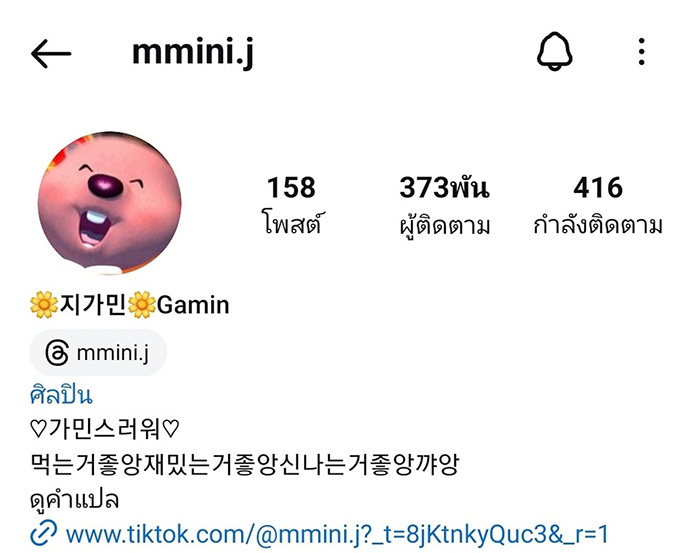
Task: Open the notifications bell for mmini.j
Action: coord(556,52)
